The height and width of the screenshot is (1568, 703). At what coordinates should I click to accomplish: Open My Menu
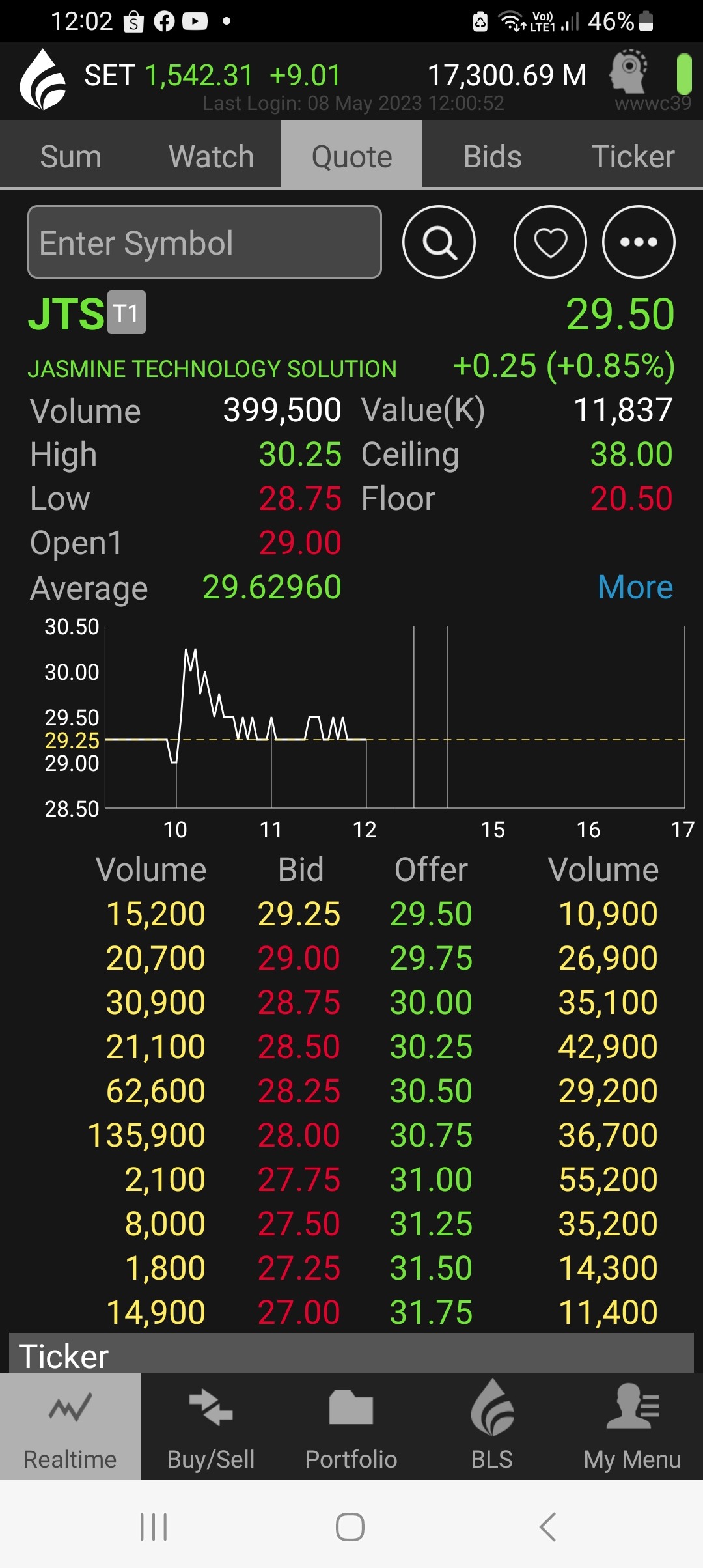point(633,1426)
